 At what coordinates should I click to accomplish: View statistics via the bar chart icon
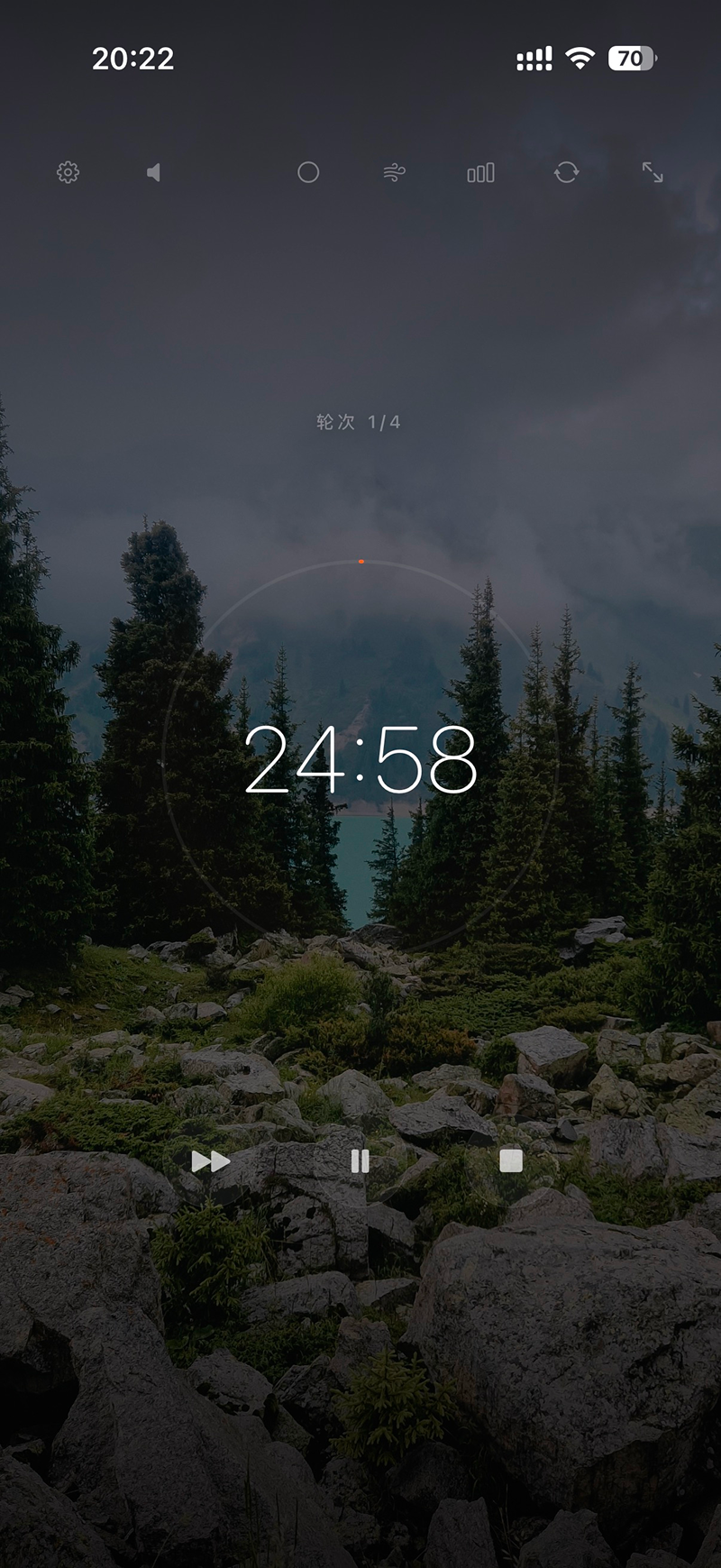pos(479,172)
